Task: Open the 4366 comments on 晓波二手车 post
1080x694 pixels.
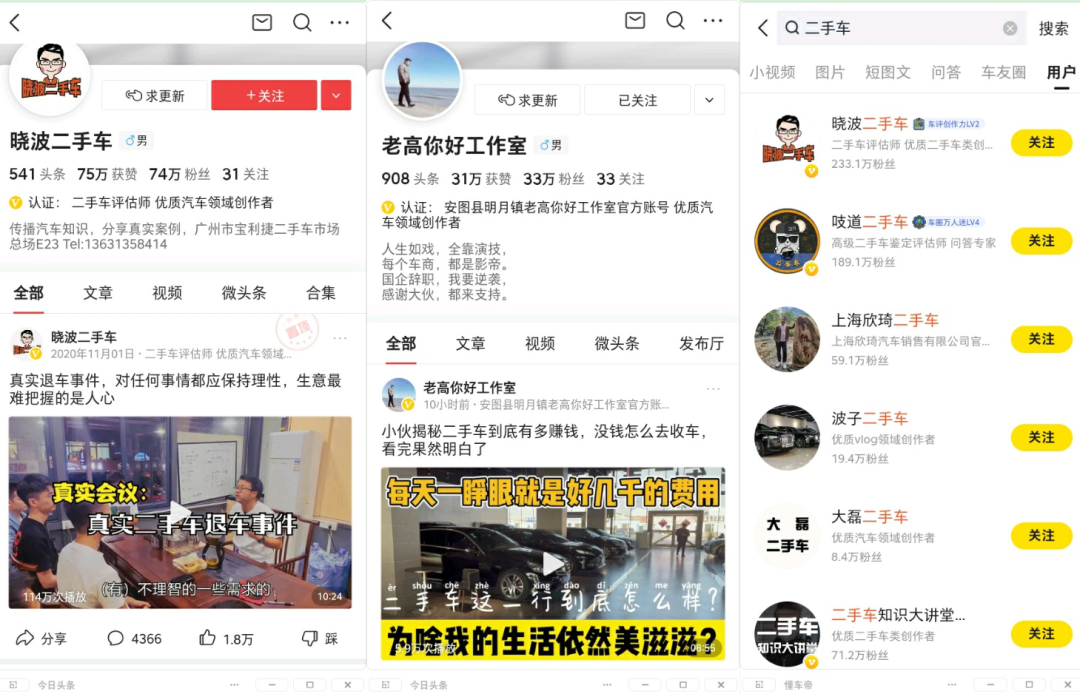Action: coord(134,638)
